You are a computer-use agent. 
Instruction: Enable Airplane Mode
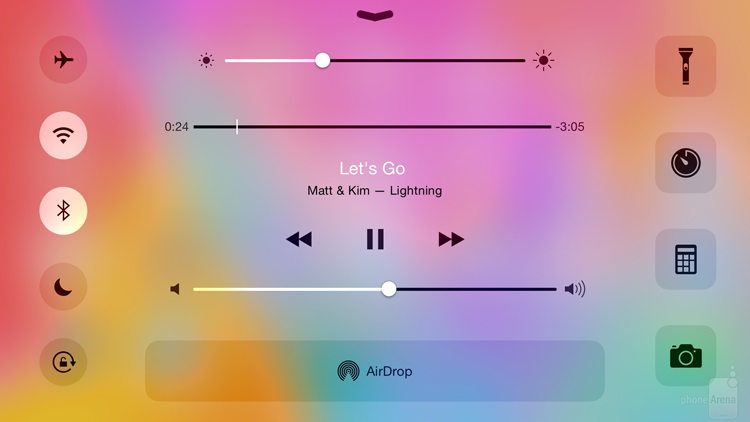click(x=63, y=60)
